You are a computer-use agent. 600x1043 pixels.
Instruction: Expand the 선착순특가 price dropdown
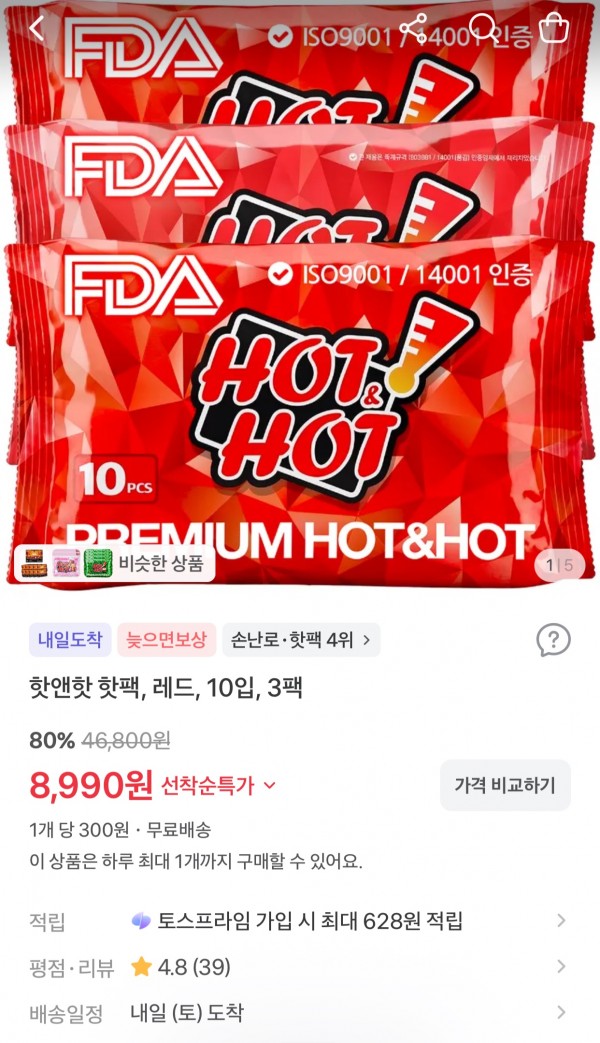(219, 786)
